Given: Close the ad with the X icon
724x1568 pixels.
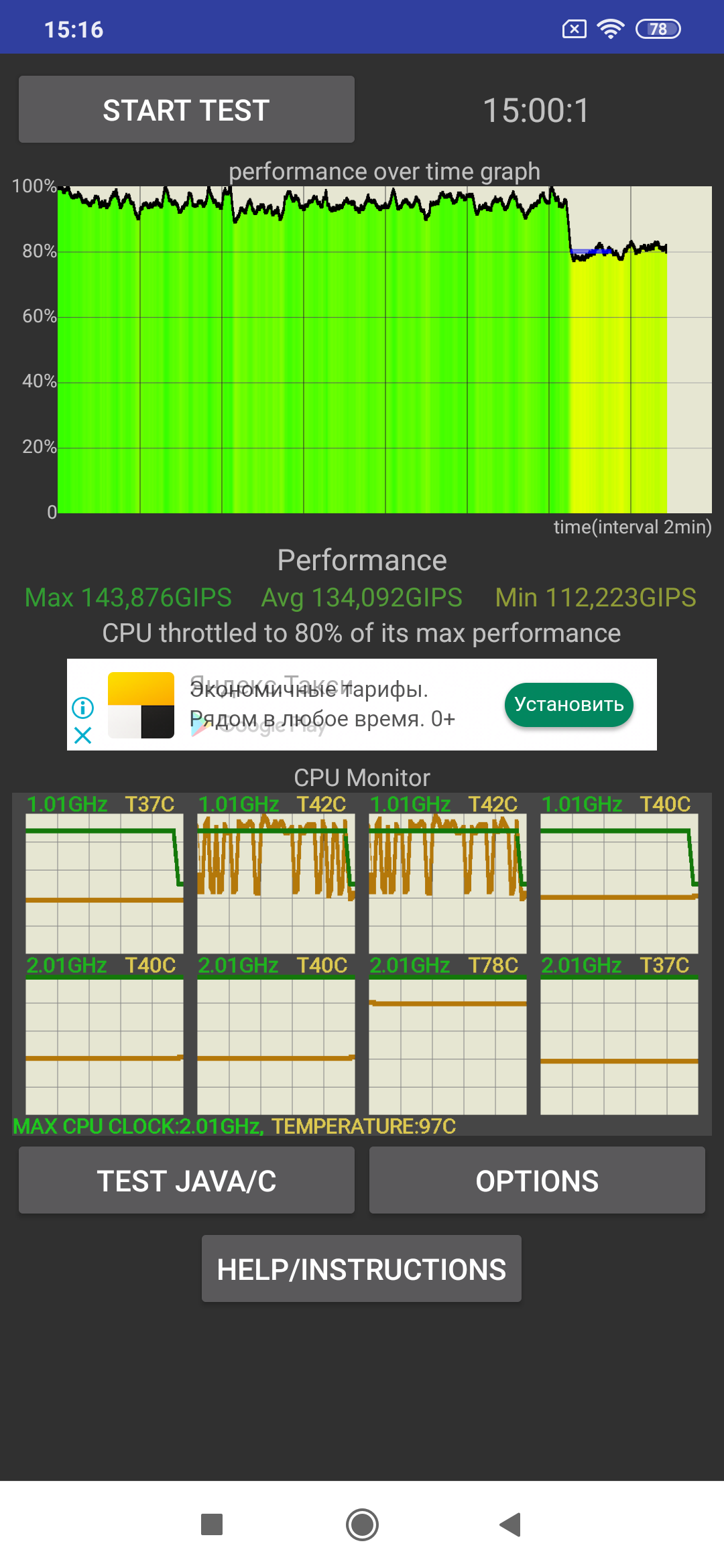Looking at the screenshot, I should tap(82, 736).
